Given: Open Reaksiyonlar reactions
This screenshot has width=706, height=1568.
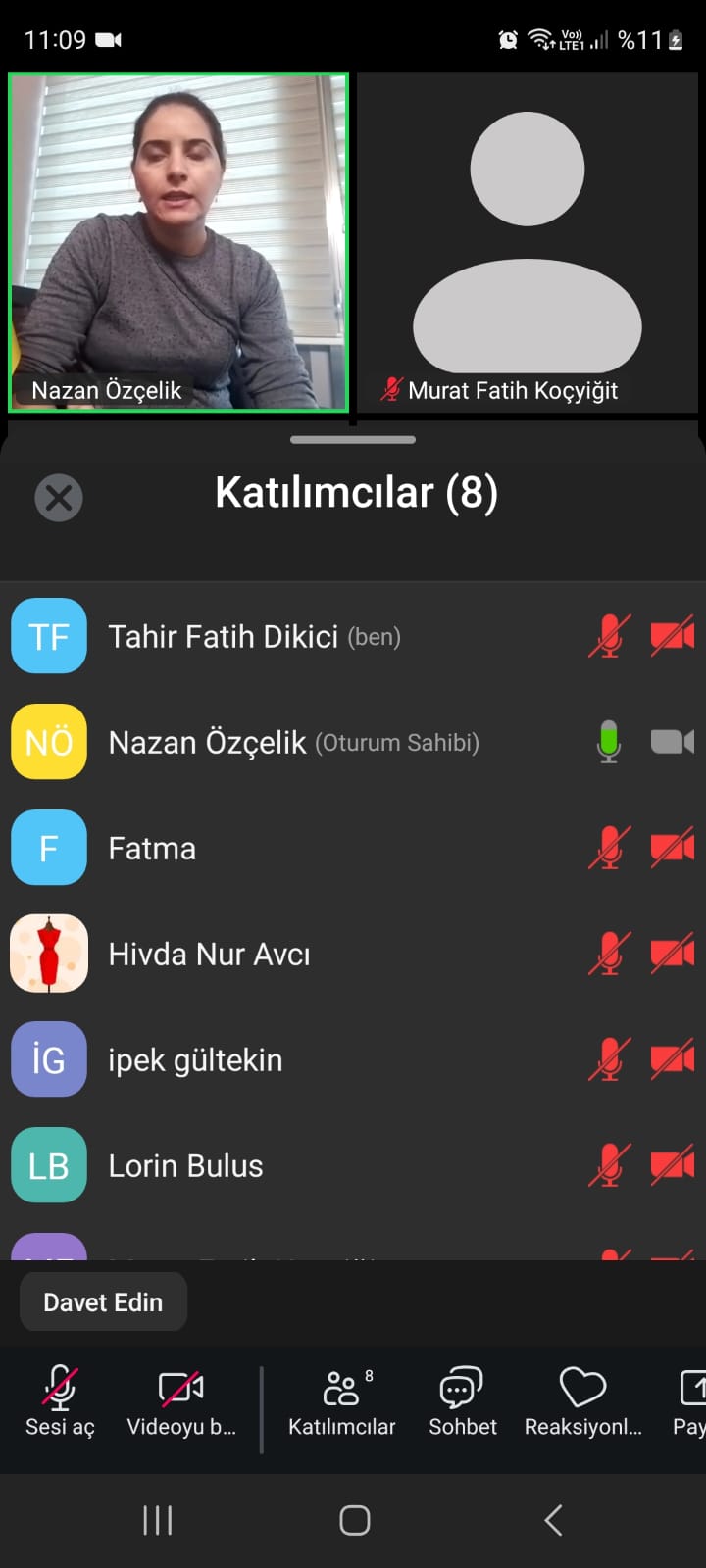Looking at the screenshot, I should pos(582,1401).
